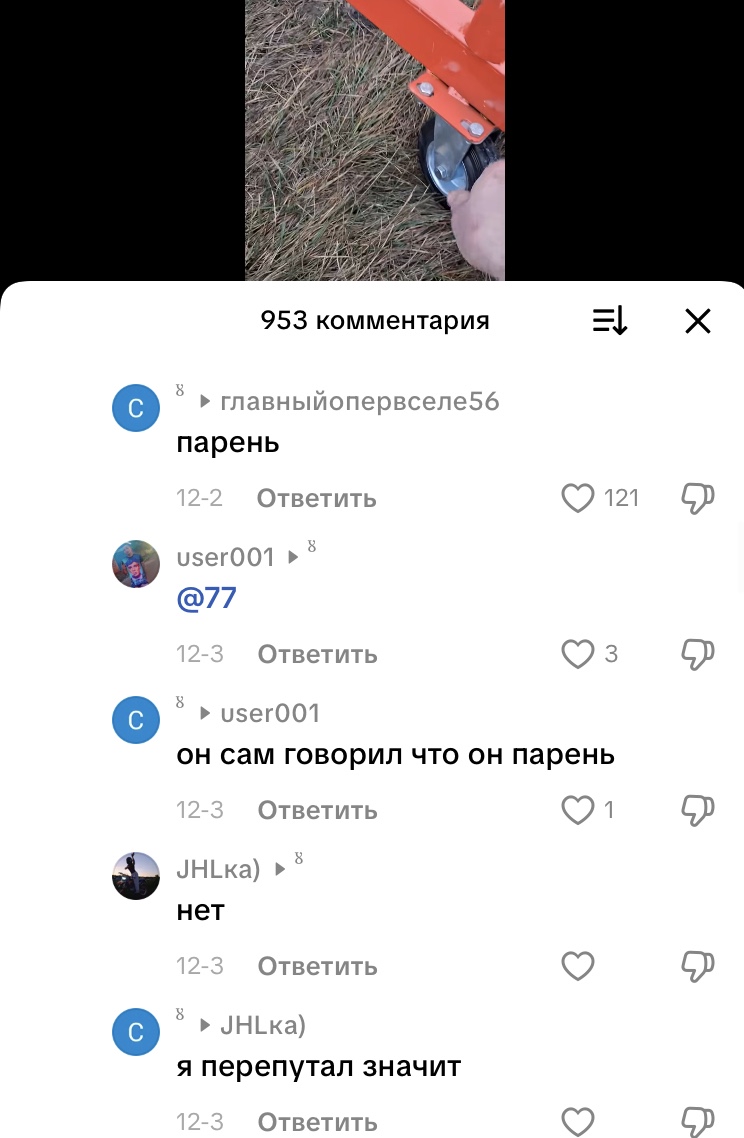Dislike the comment "парень"
The height and width of the screenshot is (1138, 744).
(697, 498)
